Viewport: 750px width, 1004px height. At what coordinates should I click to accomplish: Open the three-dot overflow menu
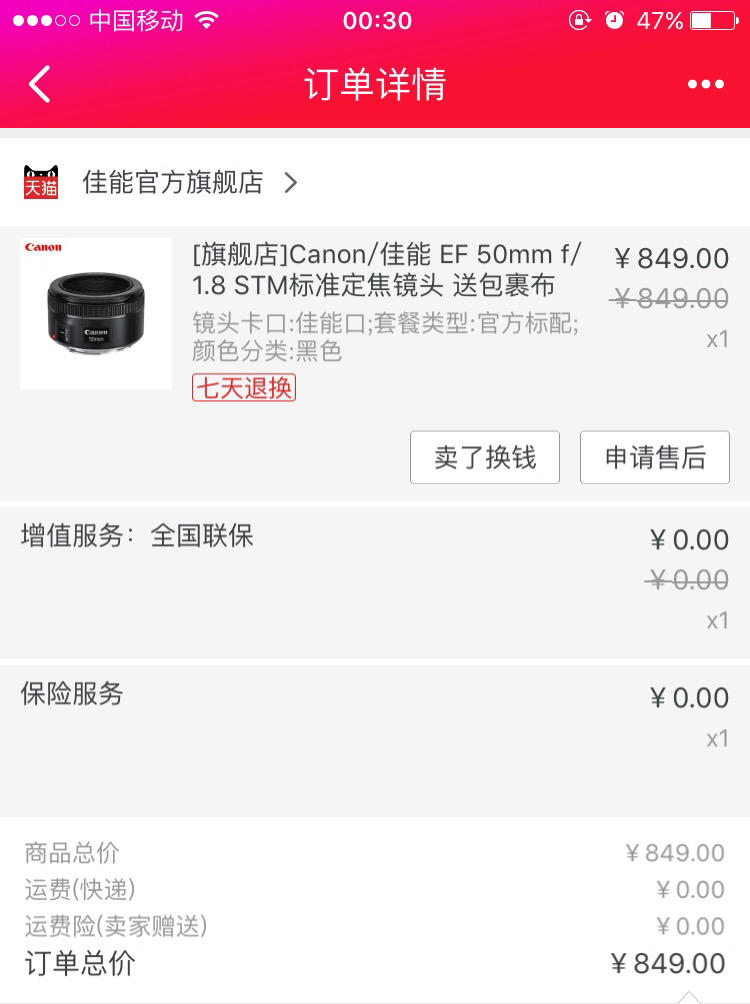click(x=705, y=85)
